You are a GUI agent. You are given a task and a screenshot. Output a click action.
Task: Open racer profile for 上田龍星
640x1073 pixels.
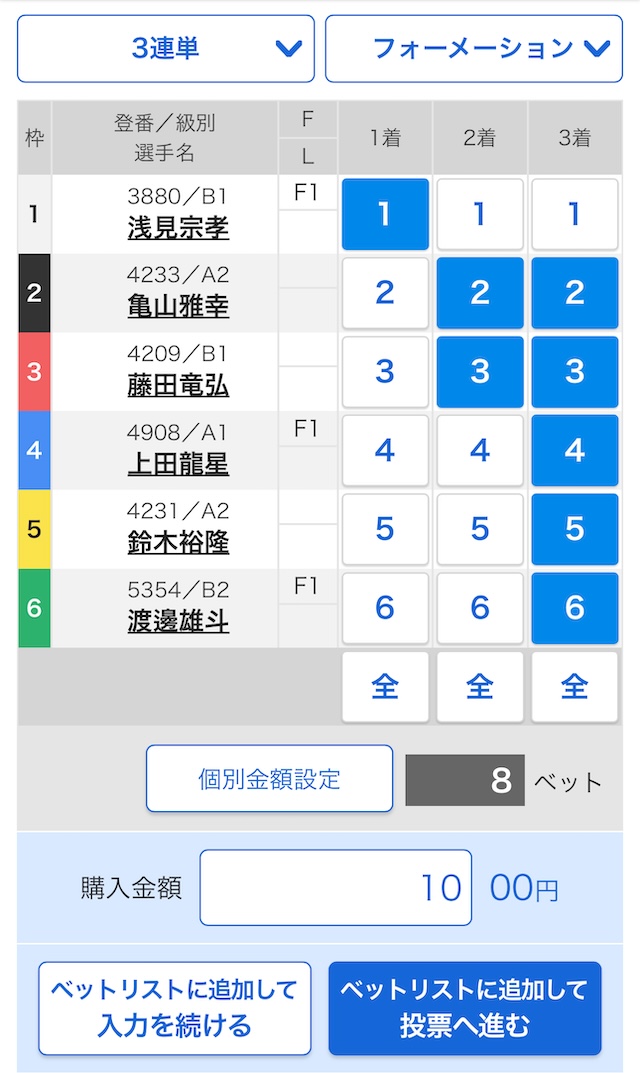(x=178, y=464)
